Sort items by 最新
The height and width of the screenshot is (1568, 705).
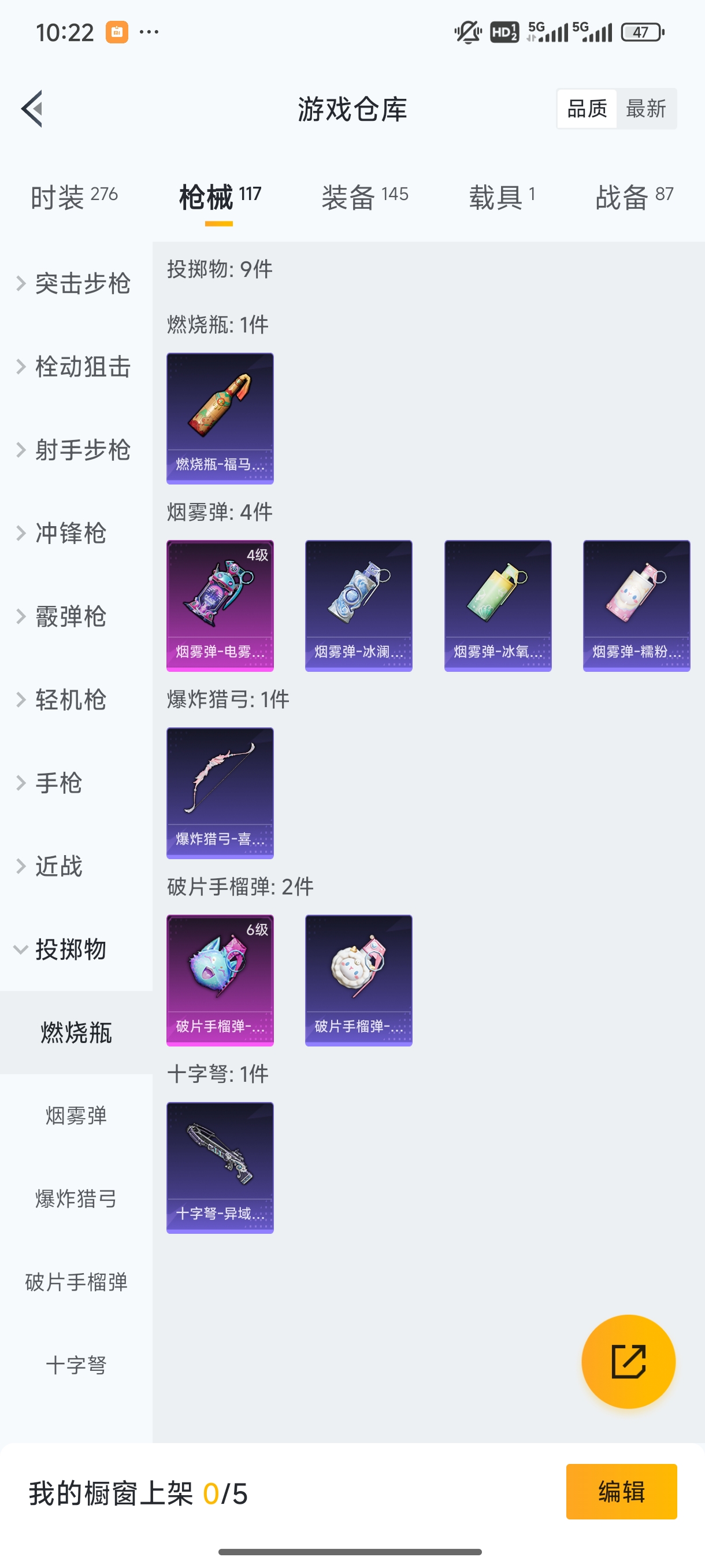(x=645, y=109)
